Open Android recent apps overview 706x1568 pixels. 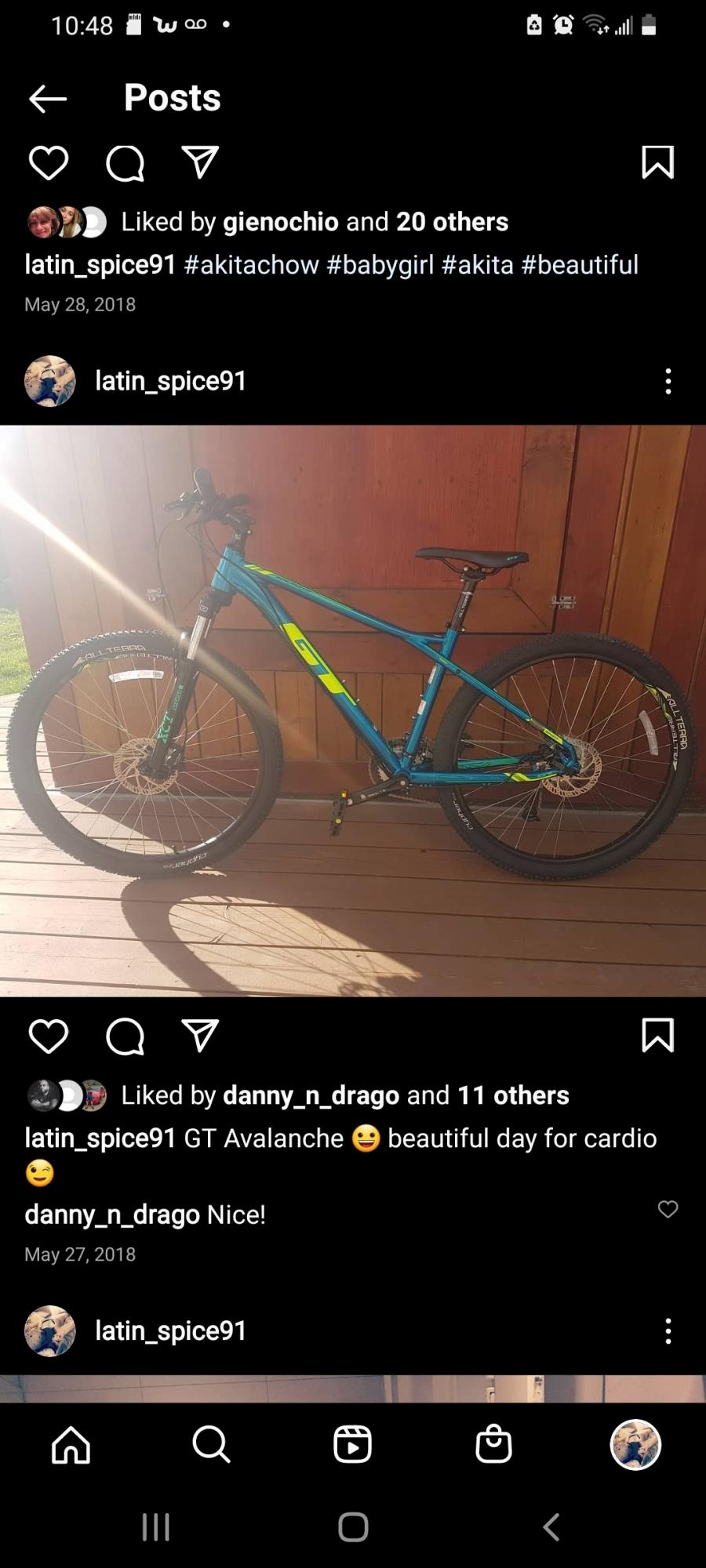click(156, 1526)
